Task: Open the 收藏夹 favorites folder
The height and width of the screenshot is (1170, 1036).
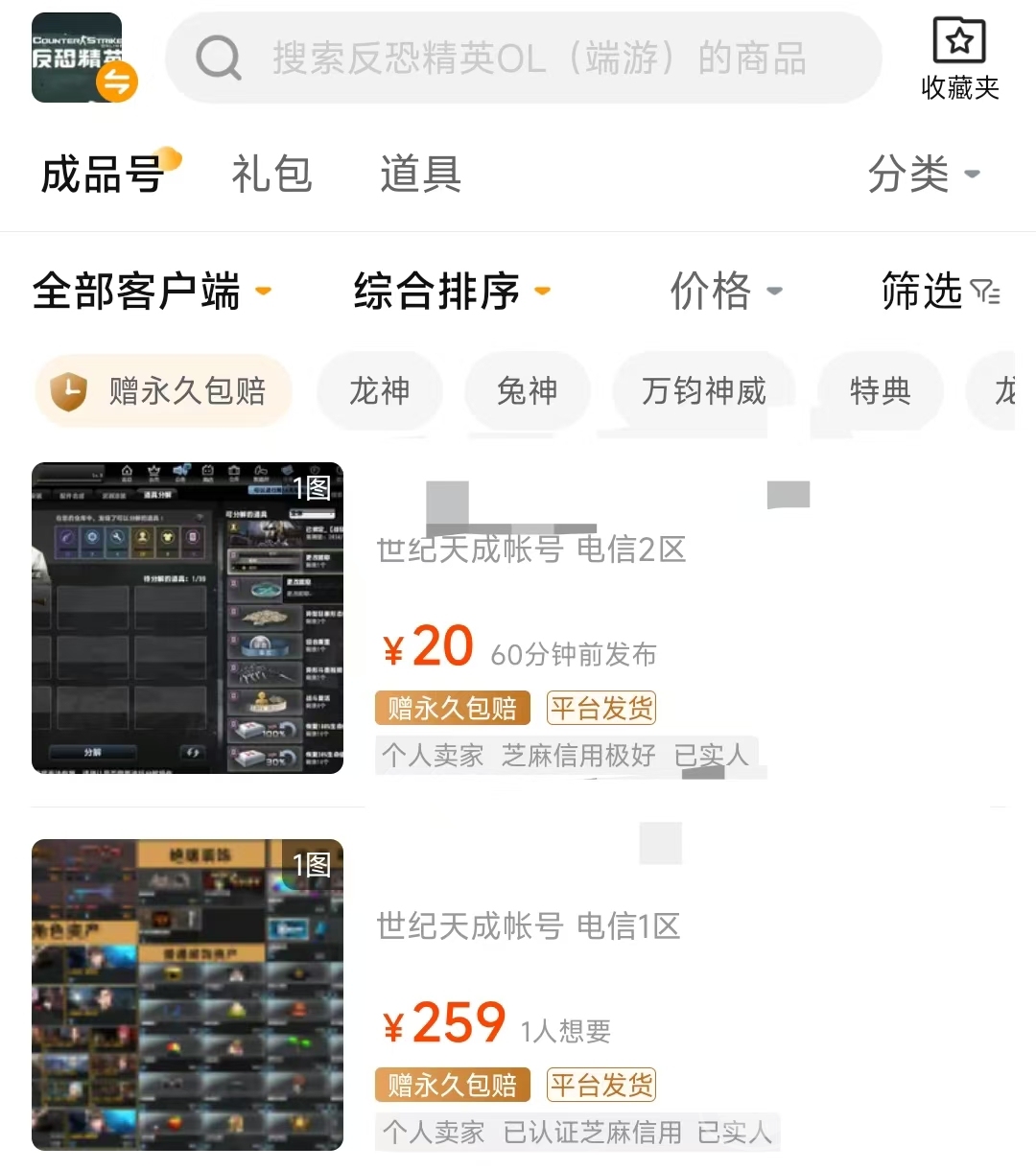Action: pyautogui.click(x=959, y=59)
